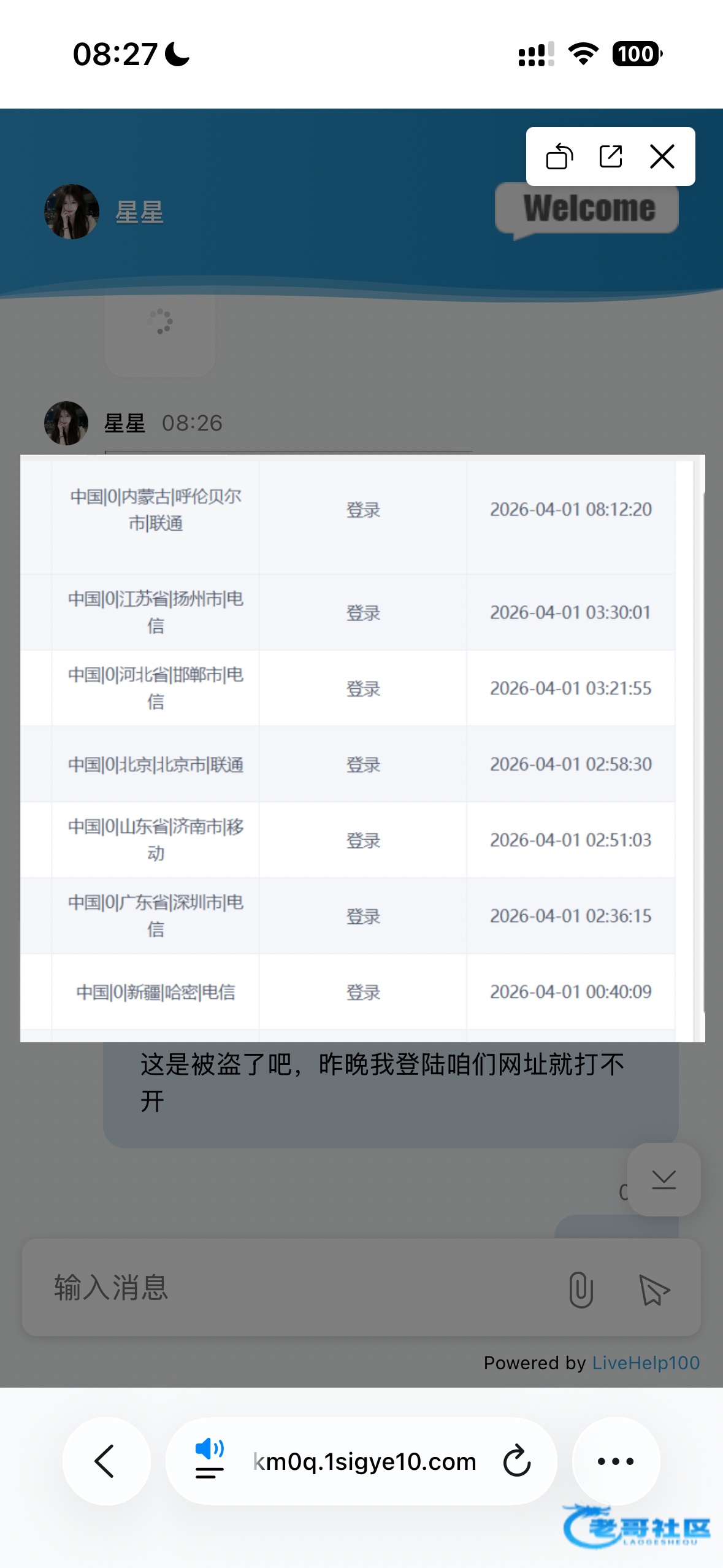723x1568 pixels.
Task: Tap the km0q.1sigye10.com address bar
Action: [364, 1461]
